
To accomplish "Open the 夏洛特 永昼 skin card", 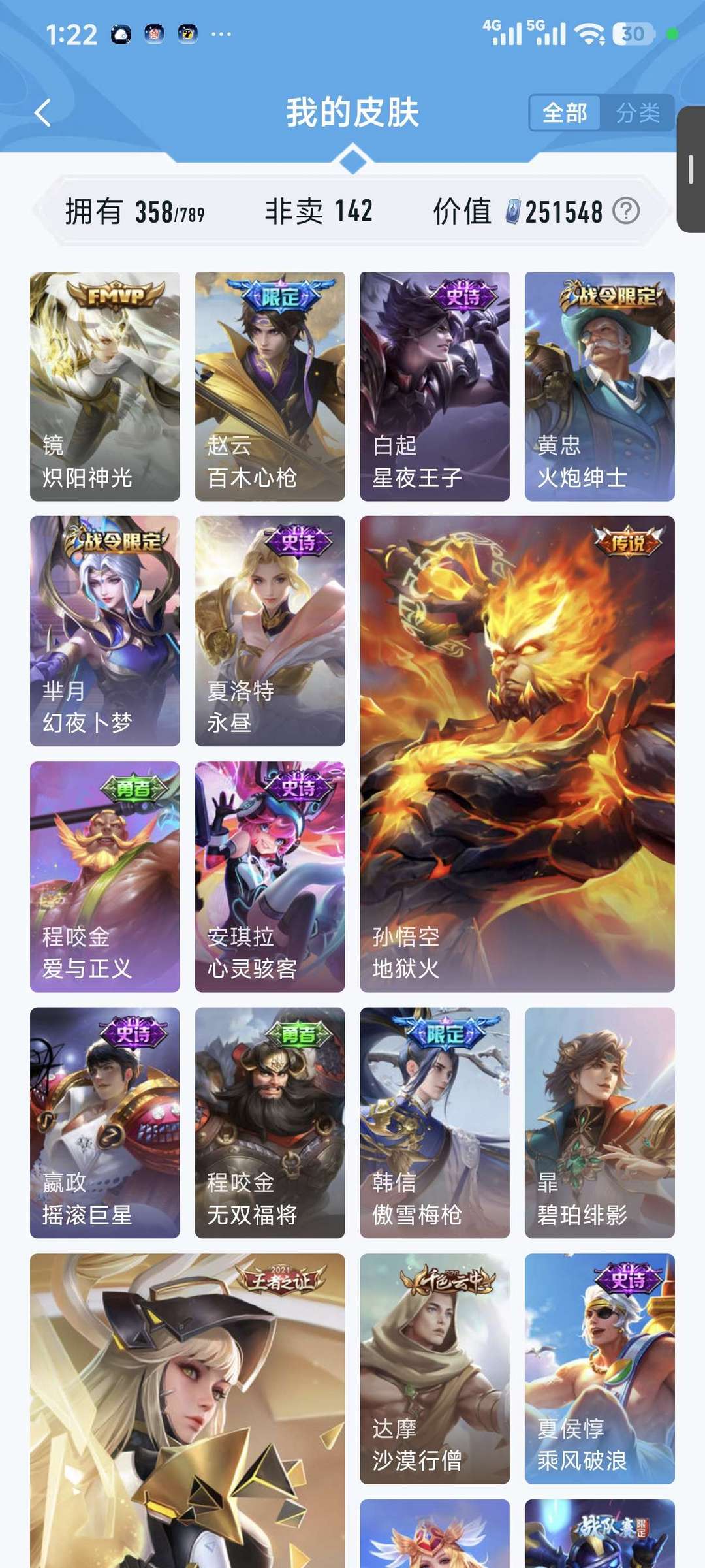I will pos(270,631).
